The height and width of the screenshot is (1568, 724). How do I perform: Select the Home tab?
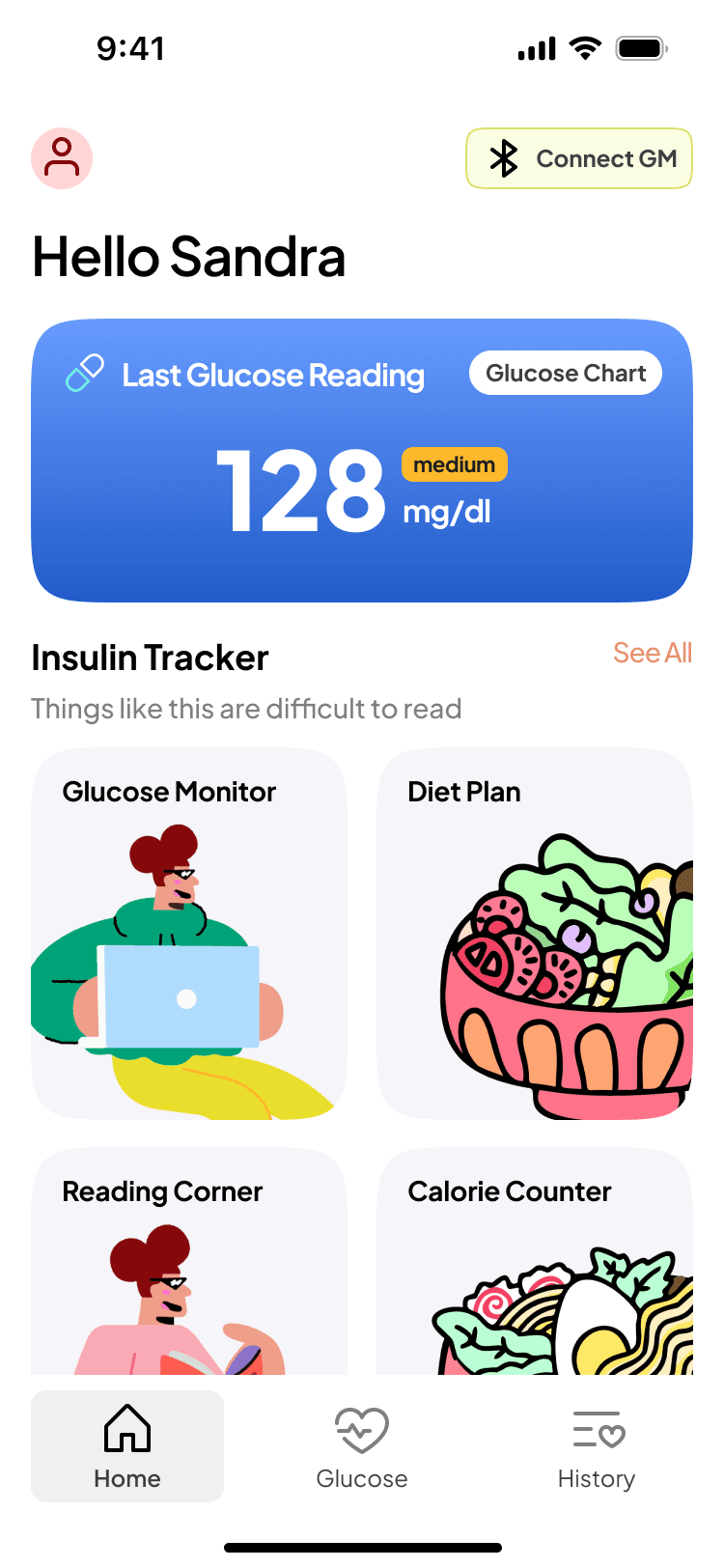pos(127,1446)
